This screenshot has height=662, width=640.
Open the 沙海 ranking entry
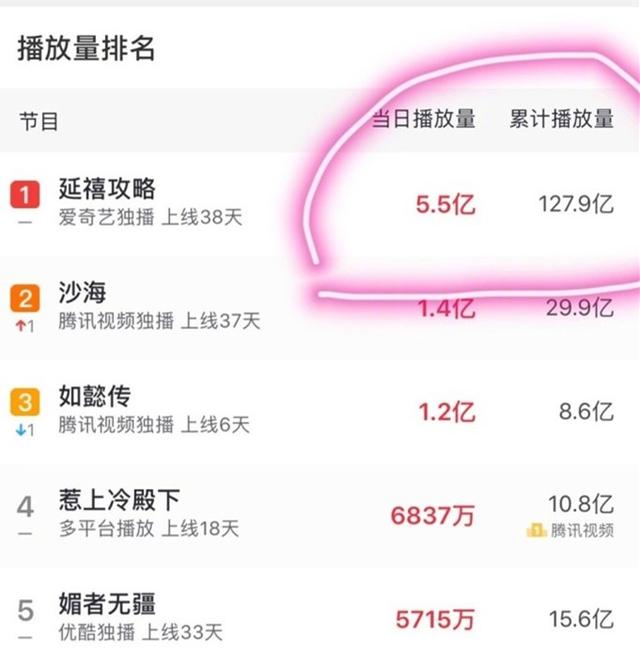coord(84,293)
